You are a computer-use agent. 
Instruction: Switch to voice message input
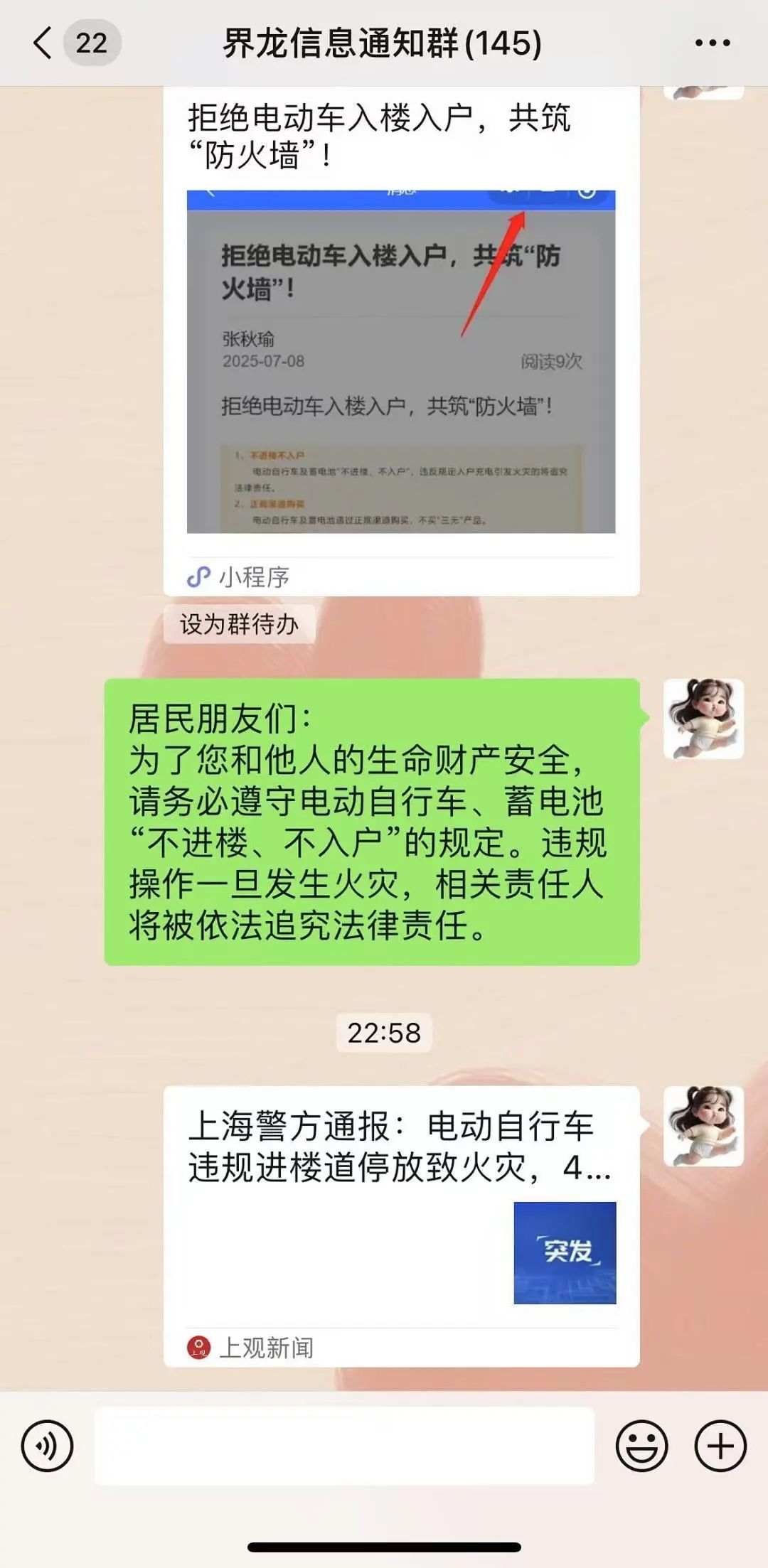coord(47,1446)
